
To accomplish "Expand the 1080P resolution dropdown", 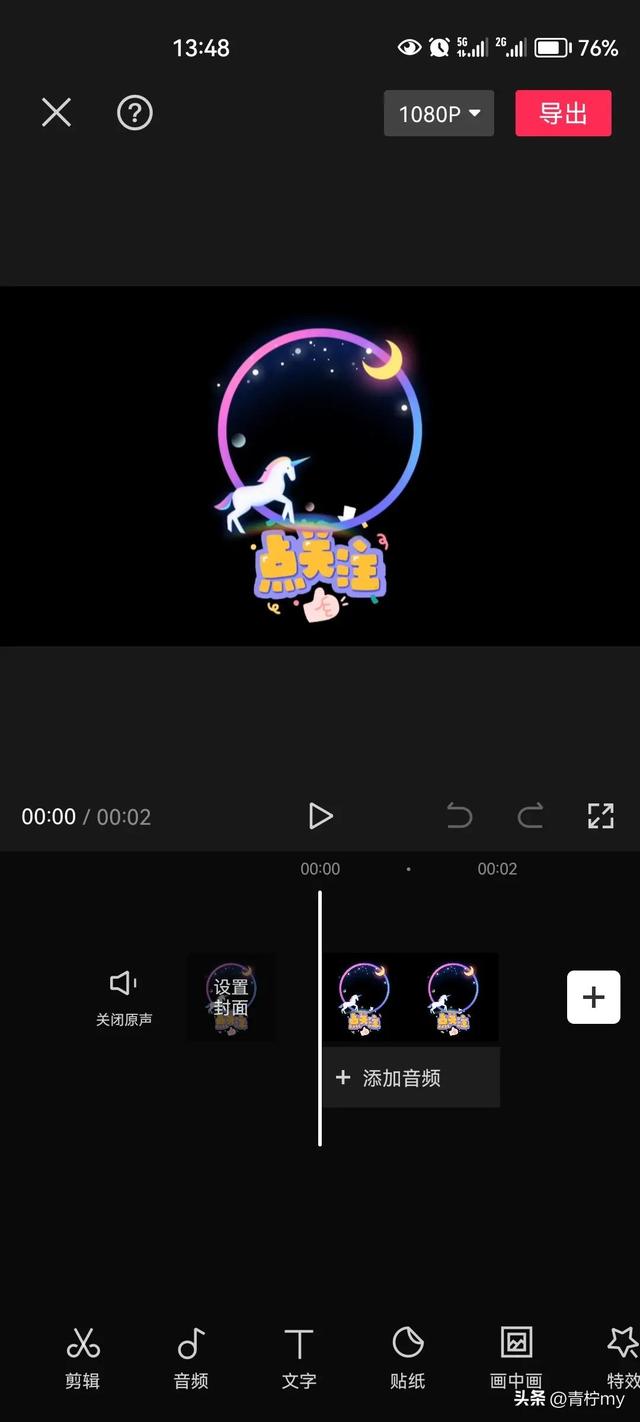I will [439, 114].
